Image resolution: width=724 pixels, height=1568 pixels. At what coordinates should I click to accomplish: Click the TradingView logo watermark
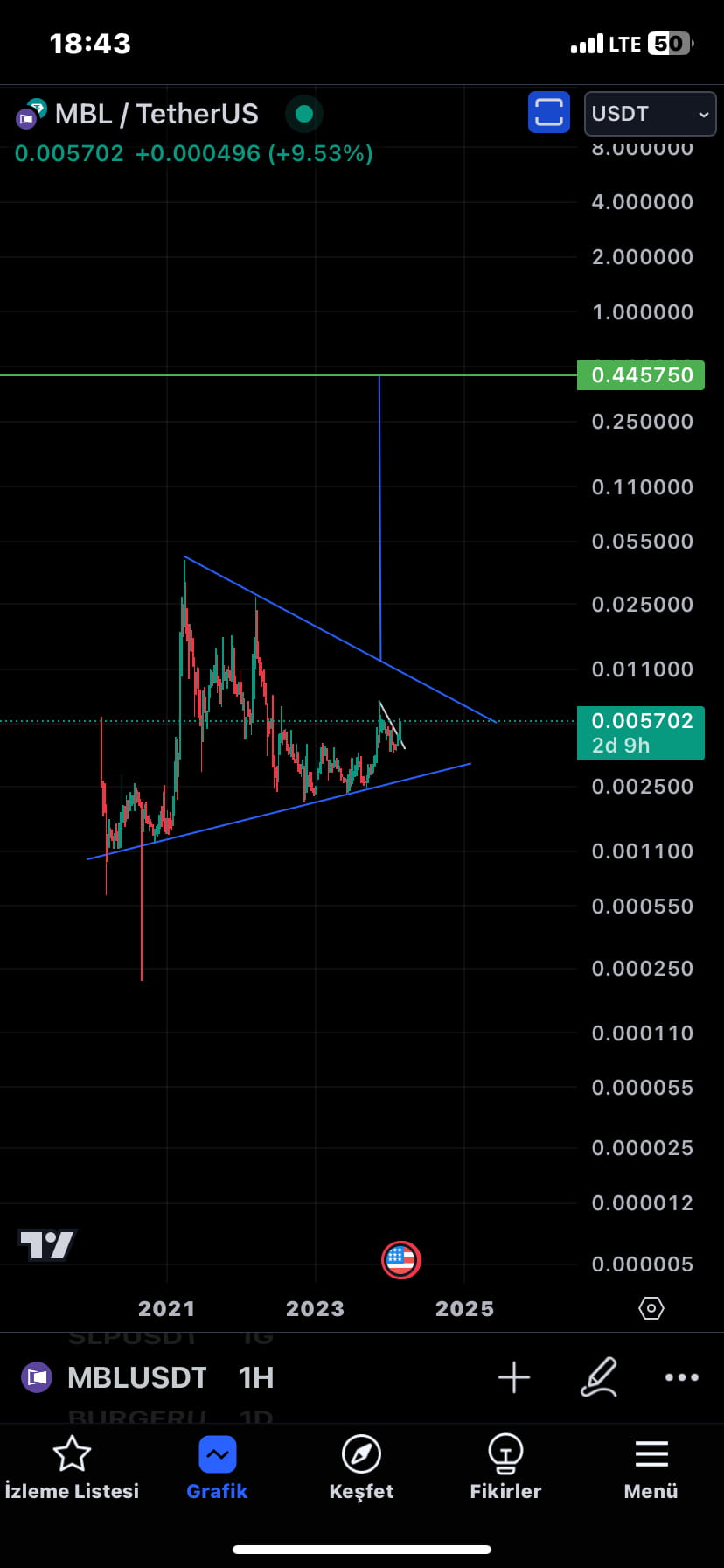pyautogui.click(x=46, y=1243)
